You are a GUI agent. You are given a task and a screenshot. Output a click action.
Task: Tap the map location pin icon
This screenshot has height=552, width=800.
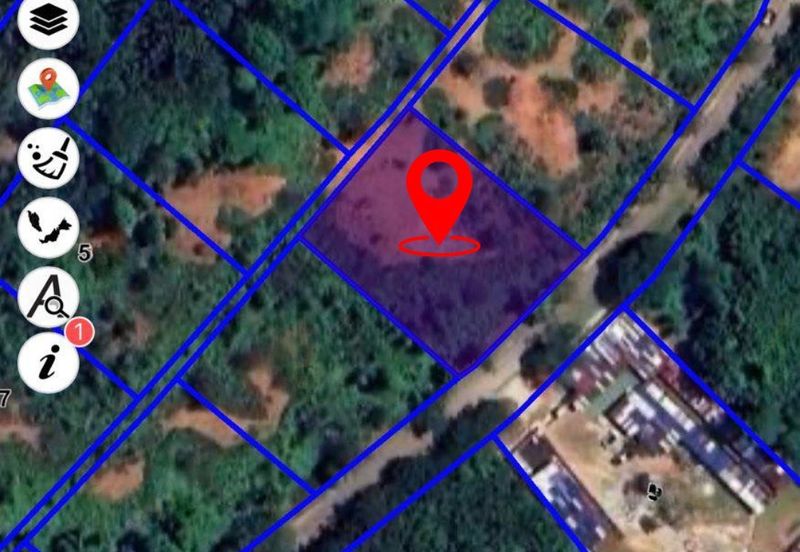[48, 88]
